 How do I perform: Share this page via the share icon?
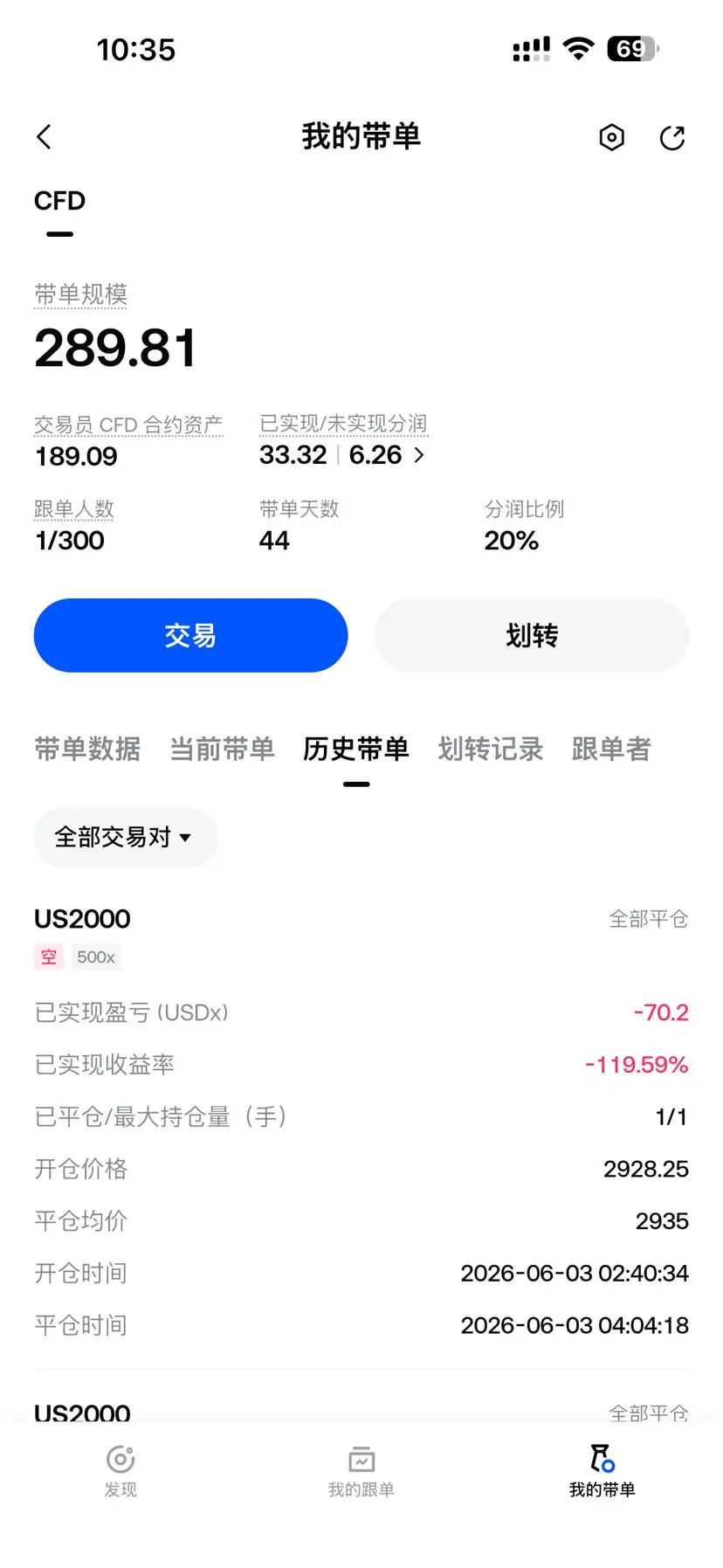pyautogui.click(x=671, y=137)
